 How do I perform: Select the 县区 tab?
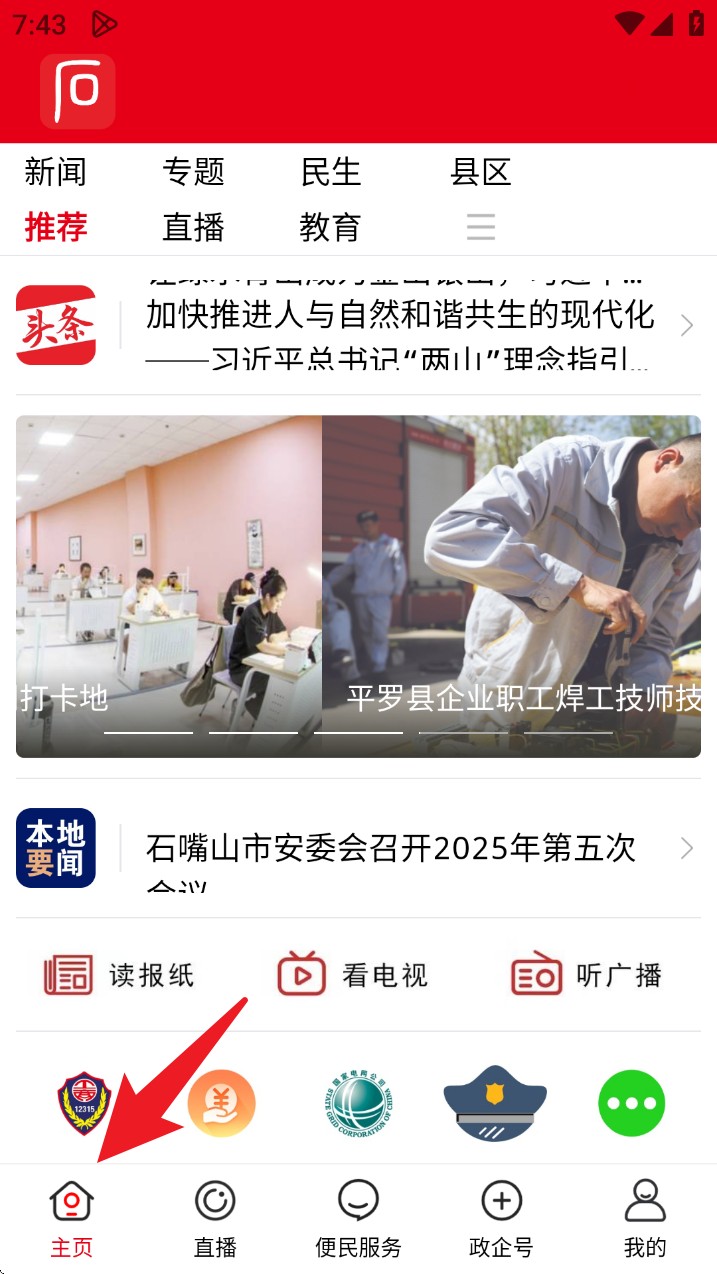[481, 172]
